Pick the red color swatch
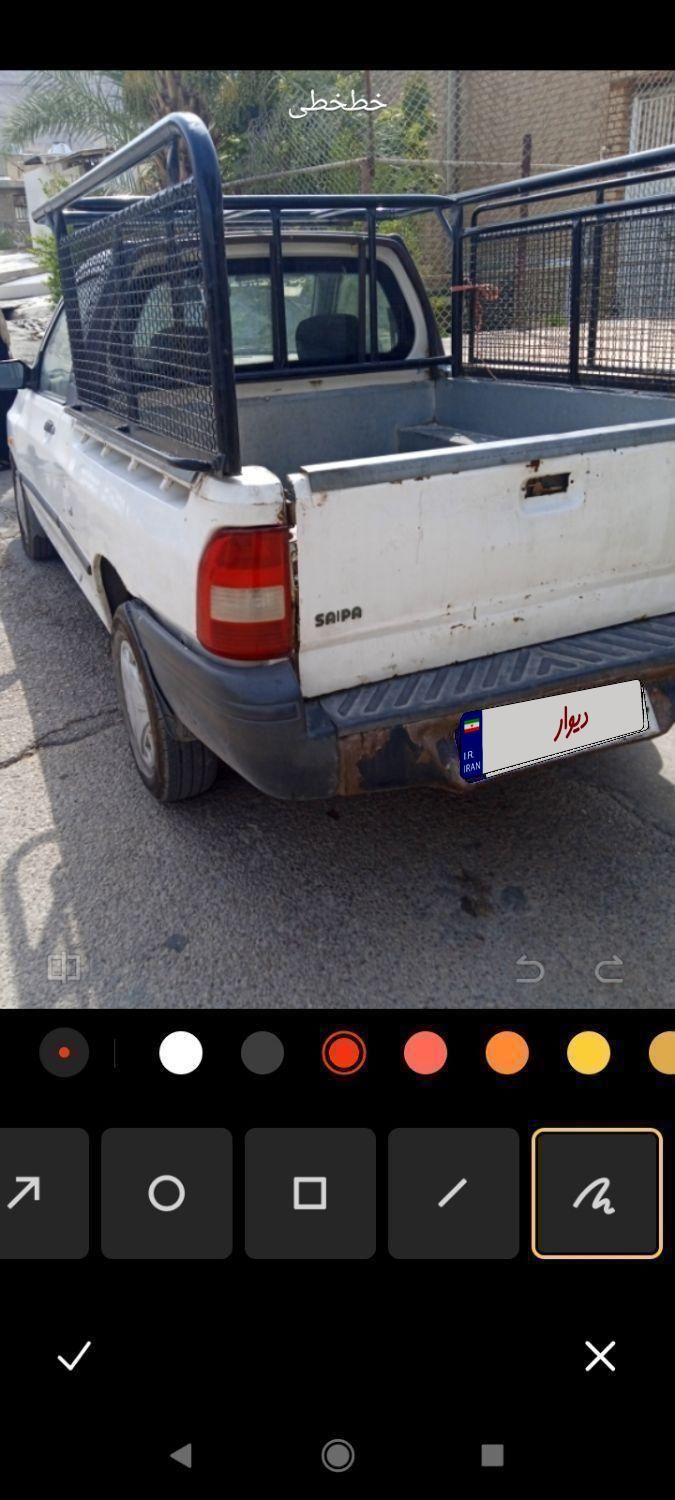 tap(344, 1053)
